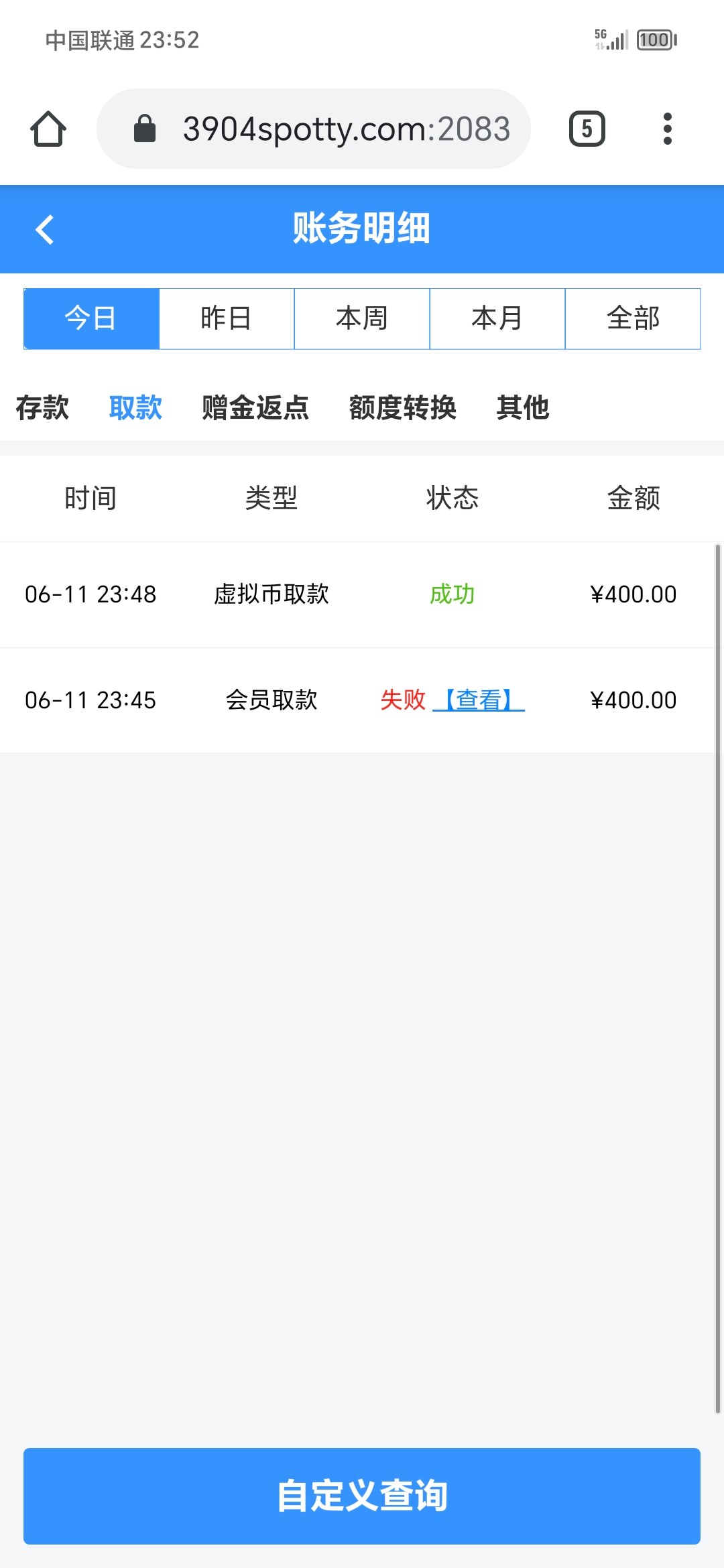Switch to the 本周 date filter

(362, 318)
